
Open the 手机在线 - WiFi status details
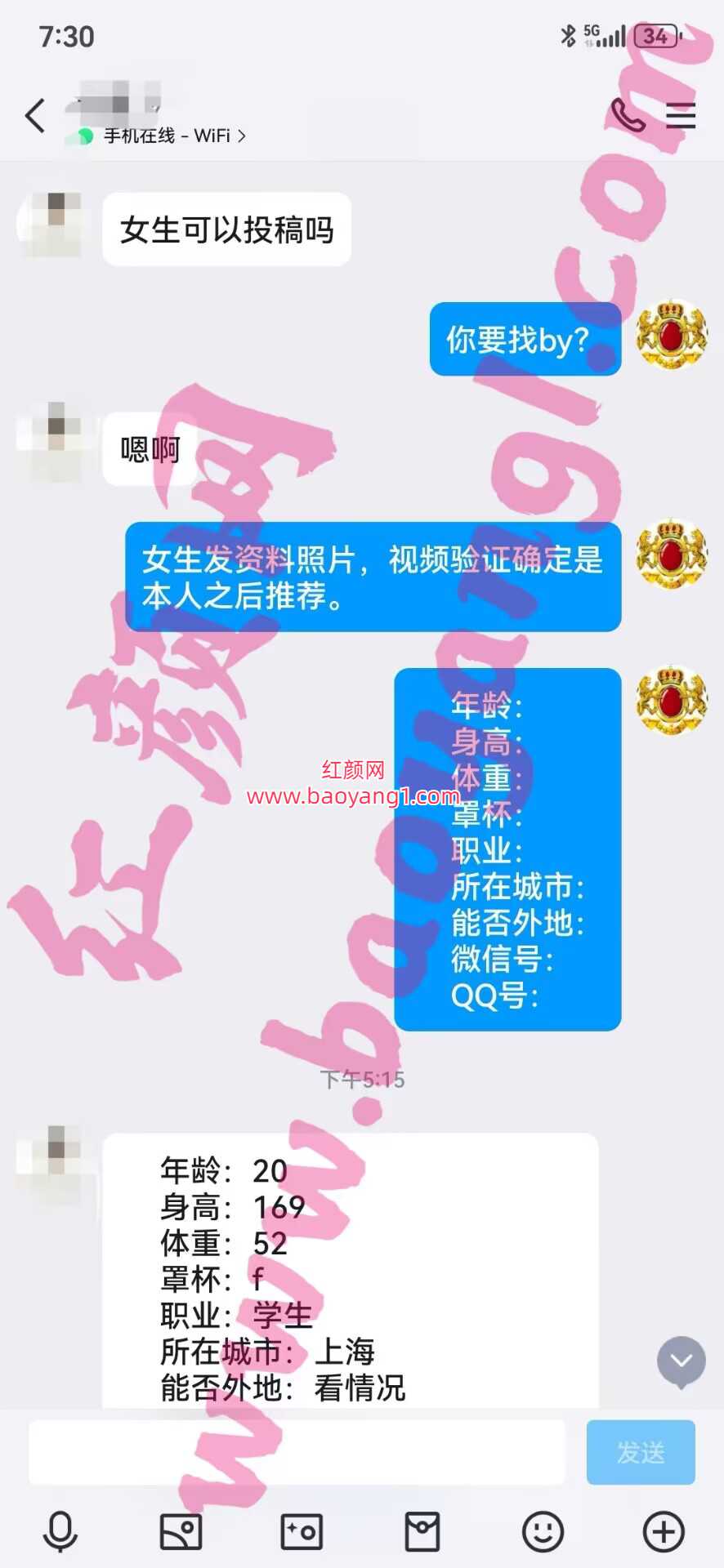click(173, 136)
